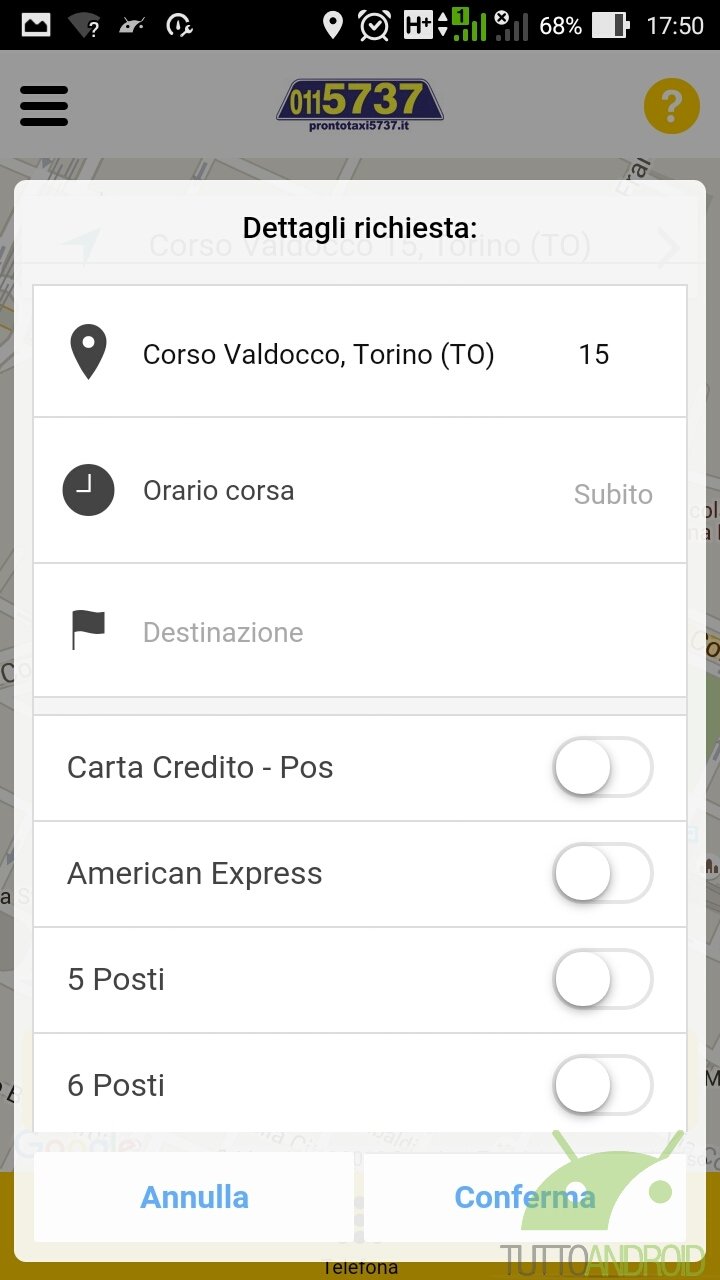720x1280 pixels.
Task: Edit the Corso Valdocco pickup address
Action: [318, 354]
